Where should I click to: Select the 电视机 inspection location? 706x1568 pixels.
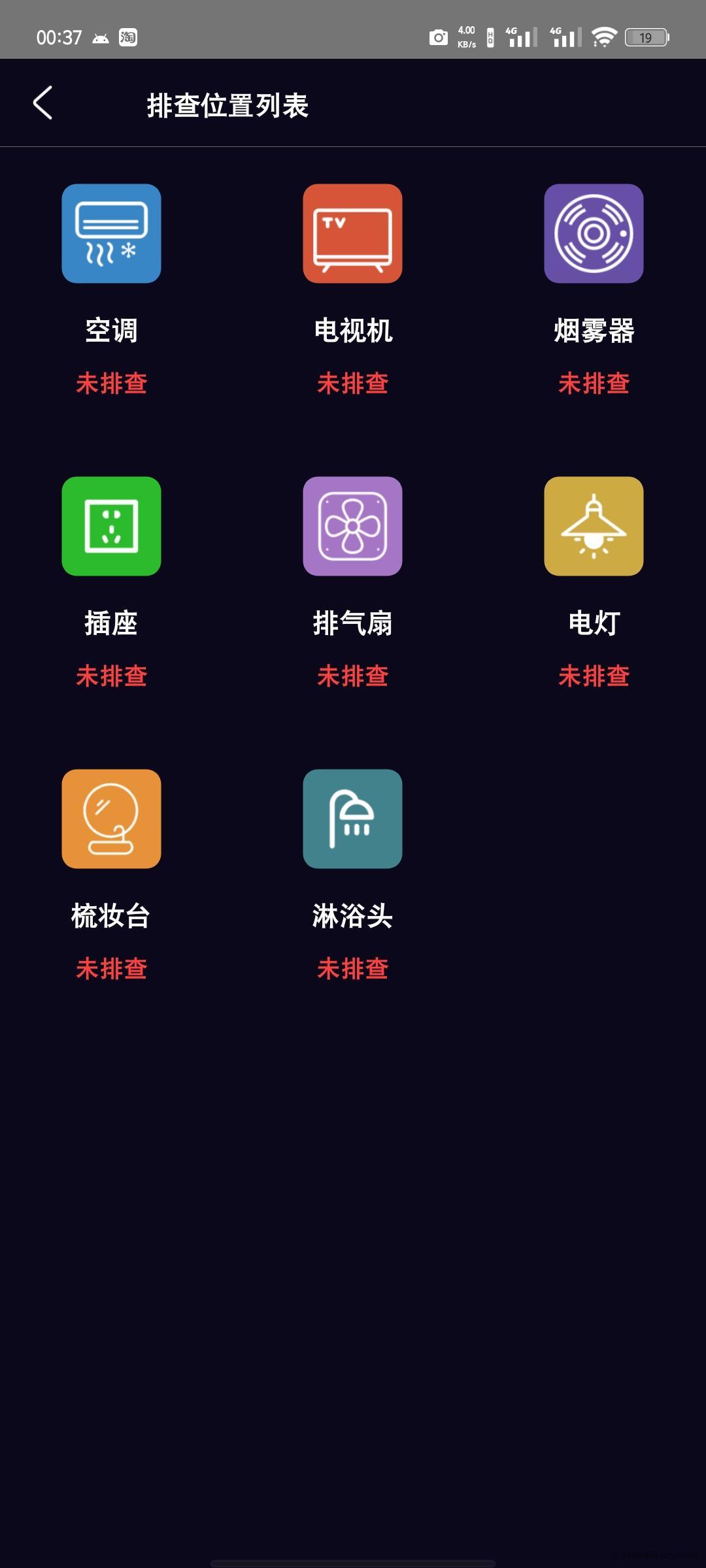pos(352,234)
